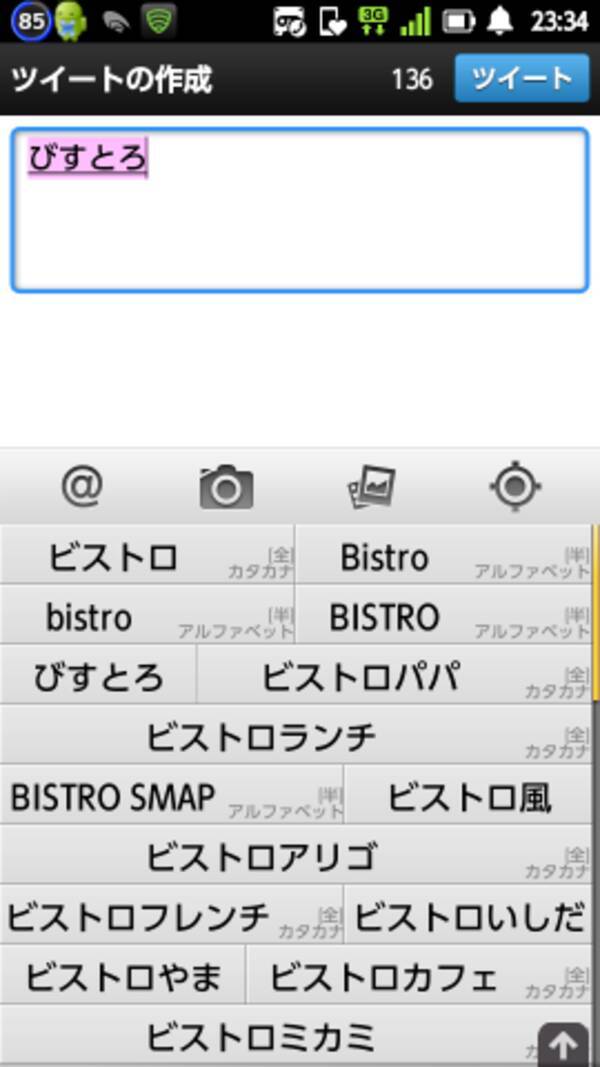Select uppercase BISTRO candidate
This screenshot has width=600, height=1067.
[x=442, y=616]
